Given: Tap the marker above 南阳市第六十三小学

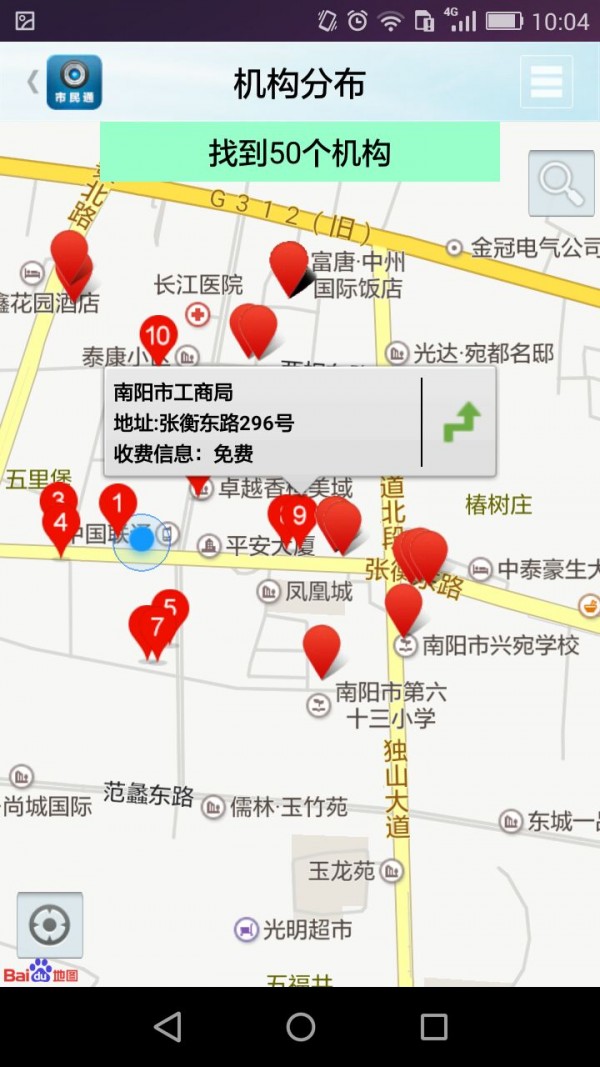Looking at the screenshot, I should point(321,648).
